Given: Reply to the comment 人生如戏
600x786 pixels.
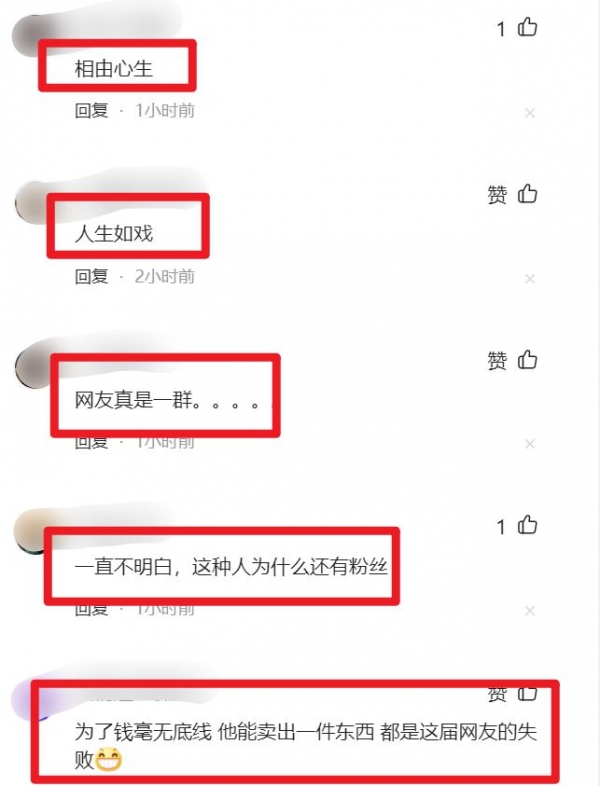Looking at the screenshot, I should click(x=91, y=276).
